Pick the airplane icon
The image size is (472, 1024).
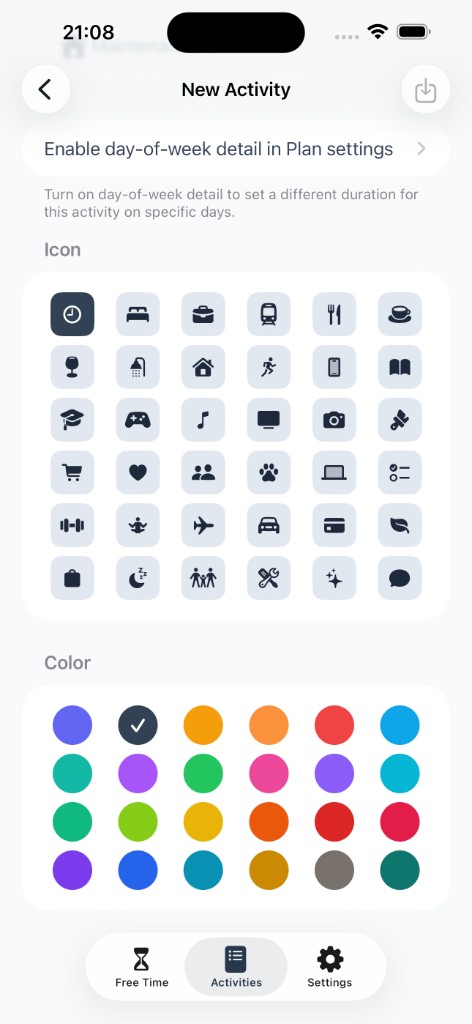pyautogui.click(x=203, y=525)
